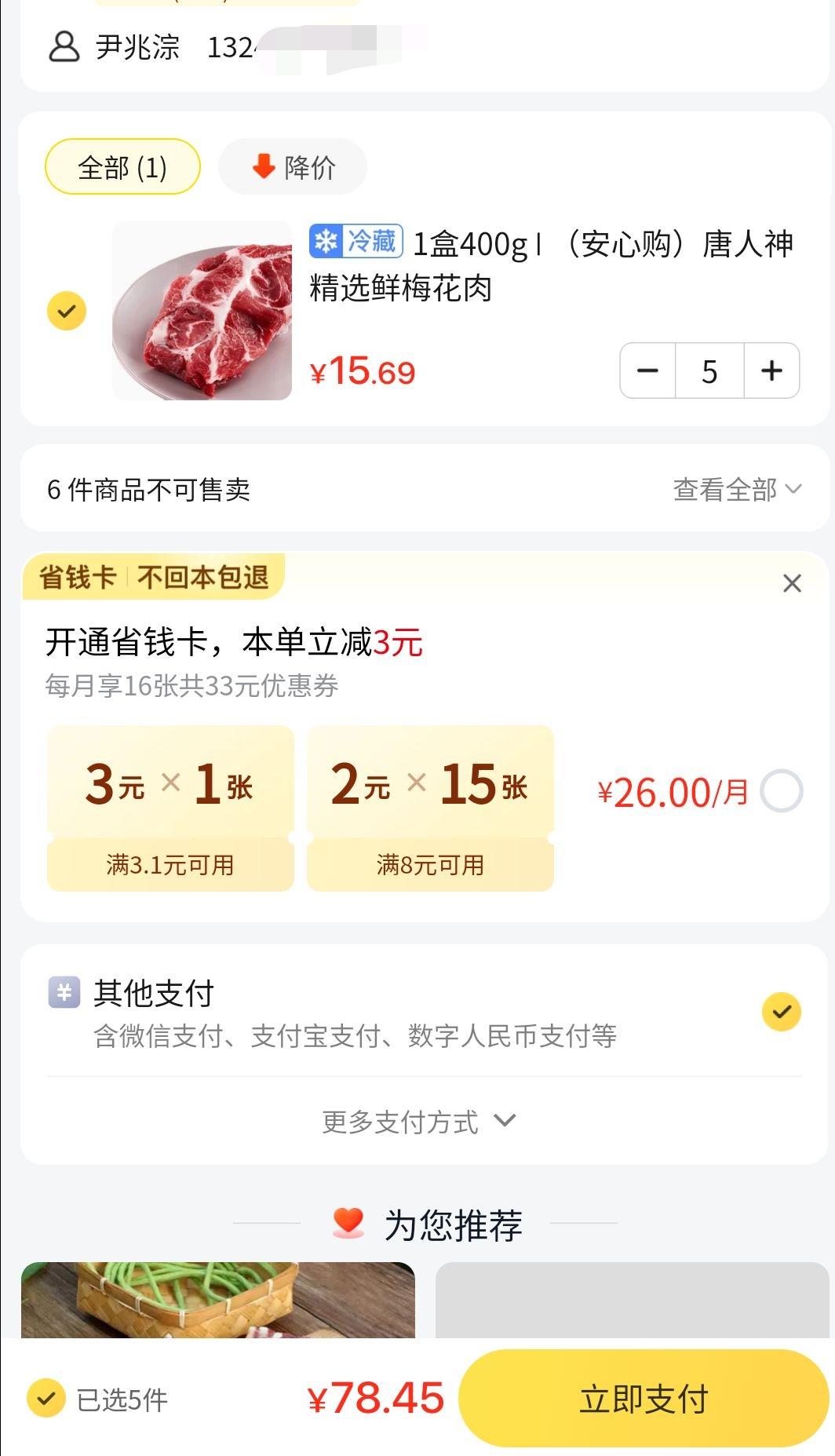Click the user profile icon beside 尹兆淙
Screen dimensions: 835x1456
tap(64, 47)
